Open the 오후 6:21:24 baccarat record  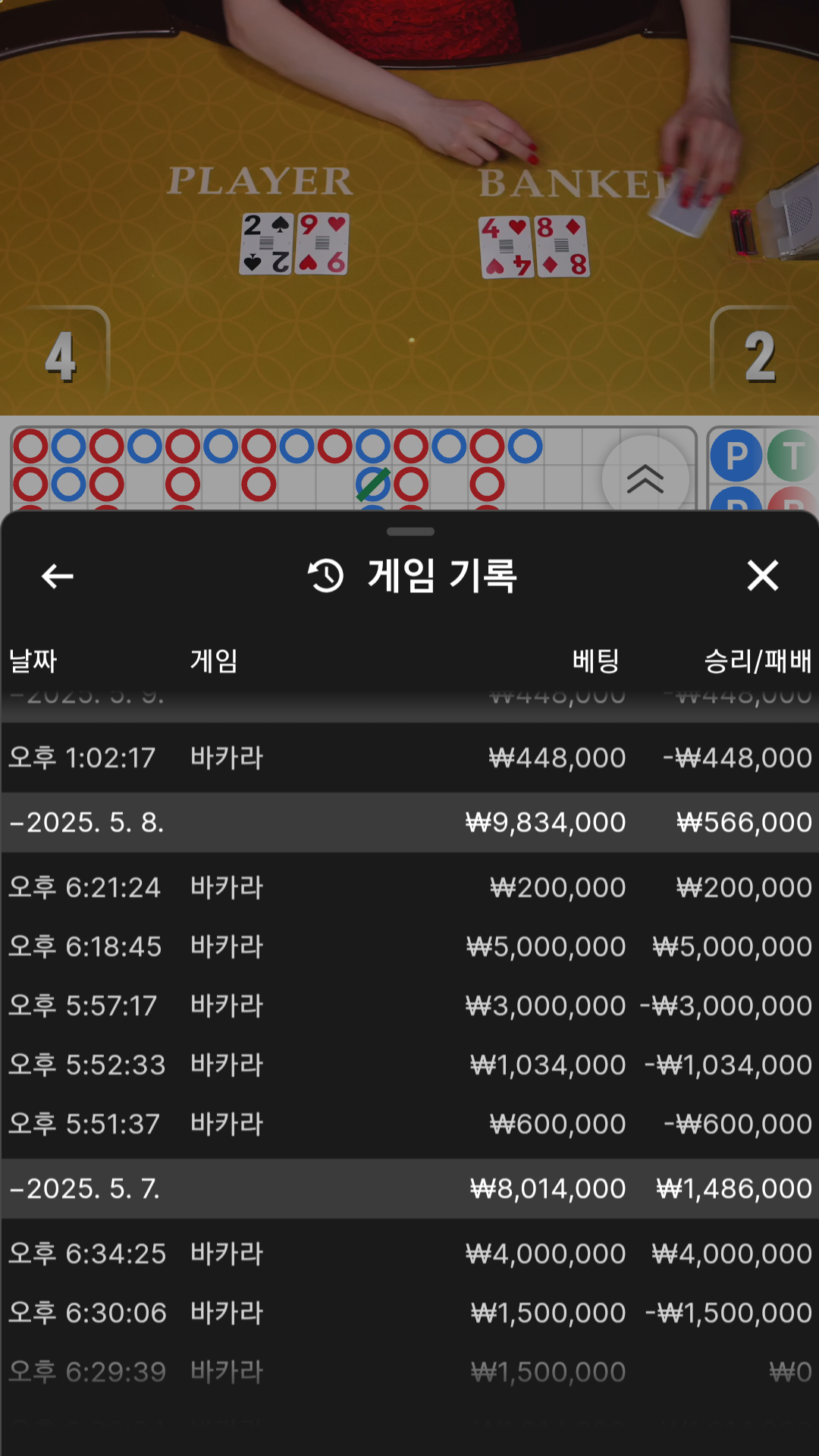[409, 887]
